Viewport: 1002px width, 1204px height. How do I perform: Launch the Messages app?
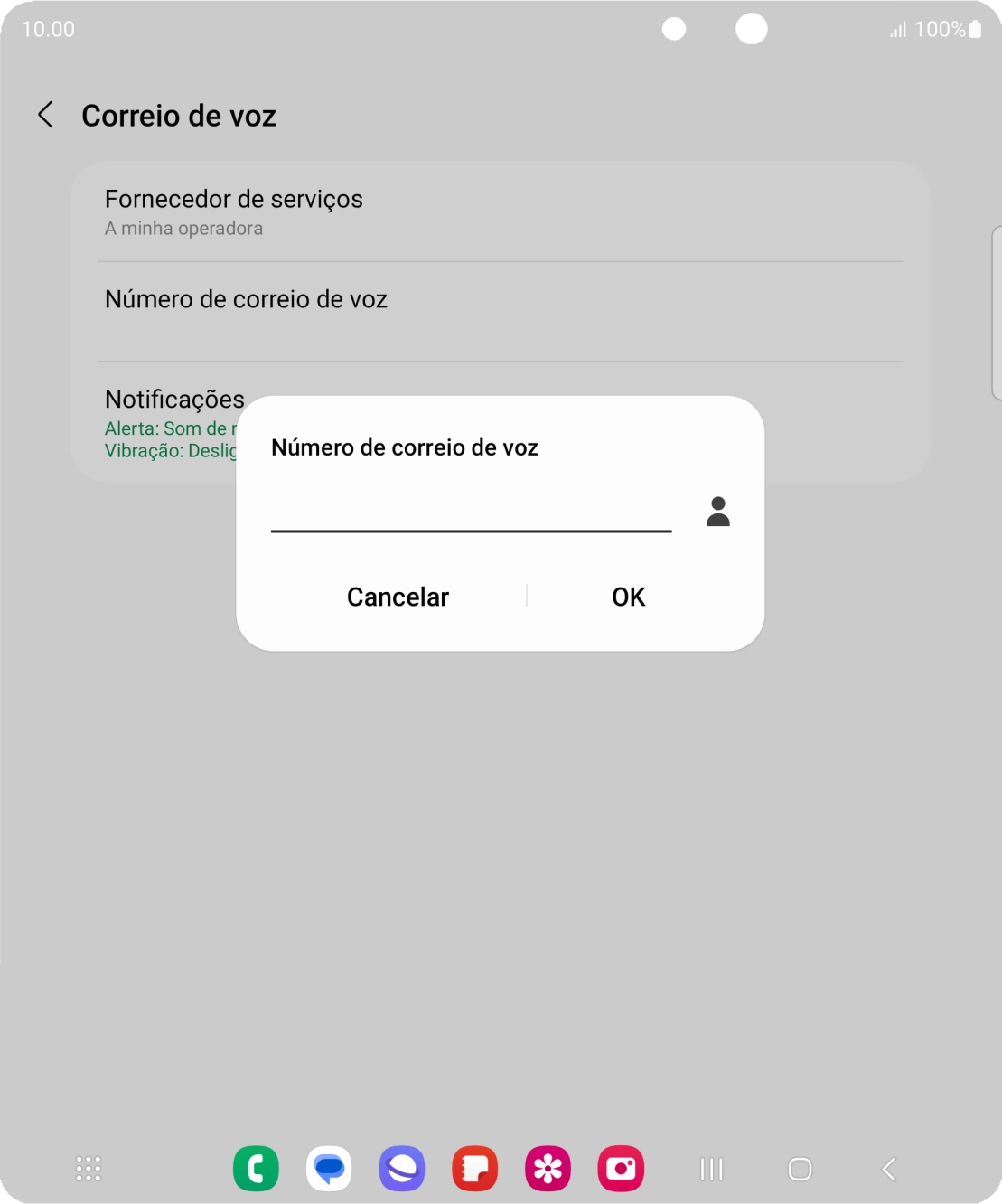[329, 1169]
